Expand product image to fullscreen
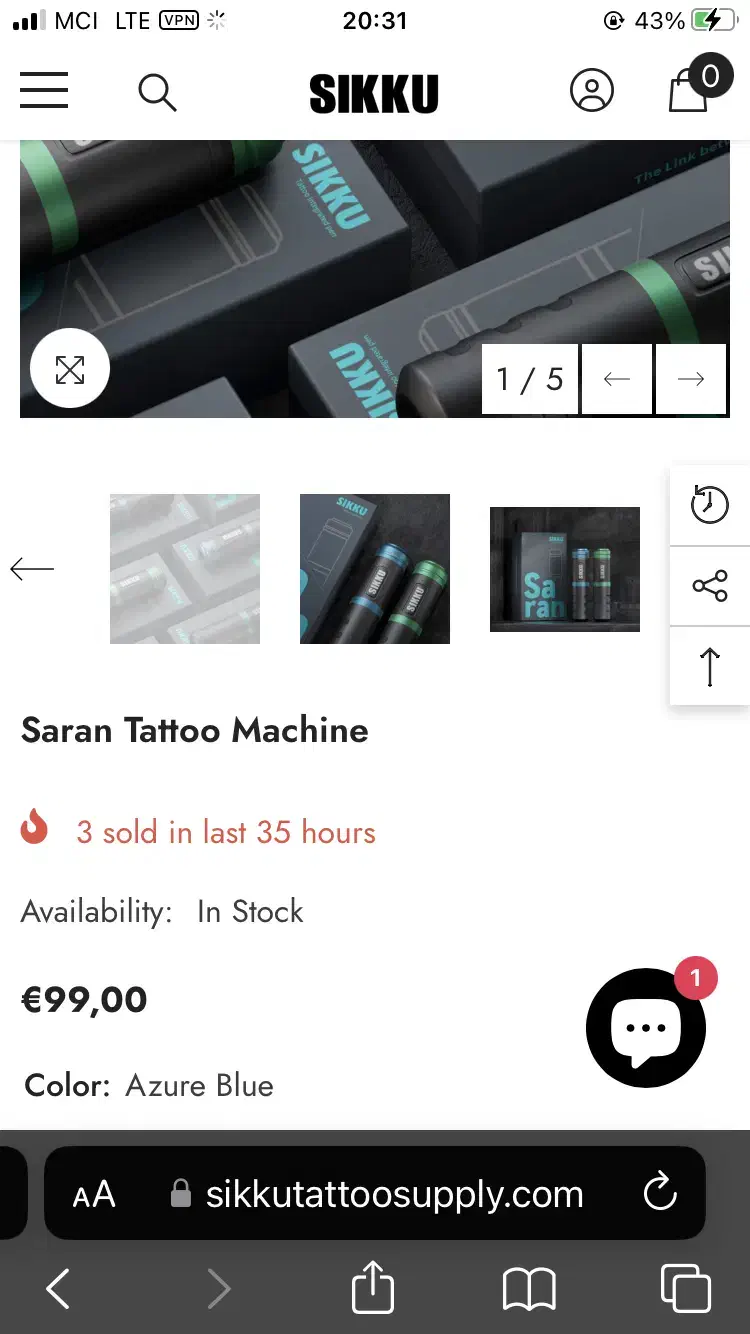This screenshot has width=750, height=1334. (70, 370)
